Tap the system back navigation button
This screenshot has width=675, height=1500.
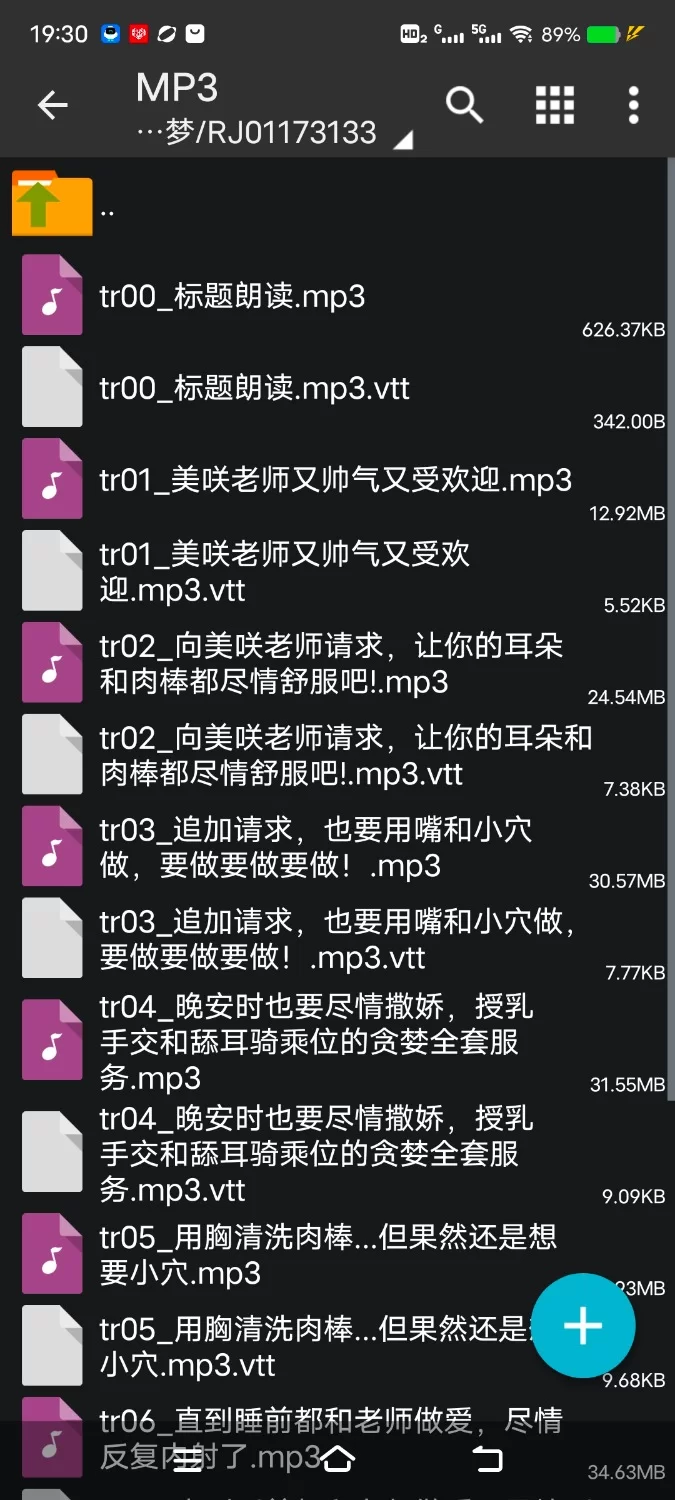tap(487, 1459)
